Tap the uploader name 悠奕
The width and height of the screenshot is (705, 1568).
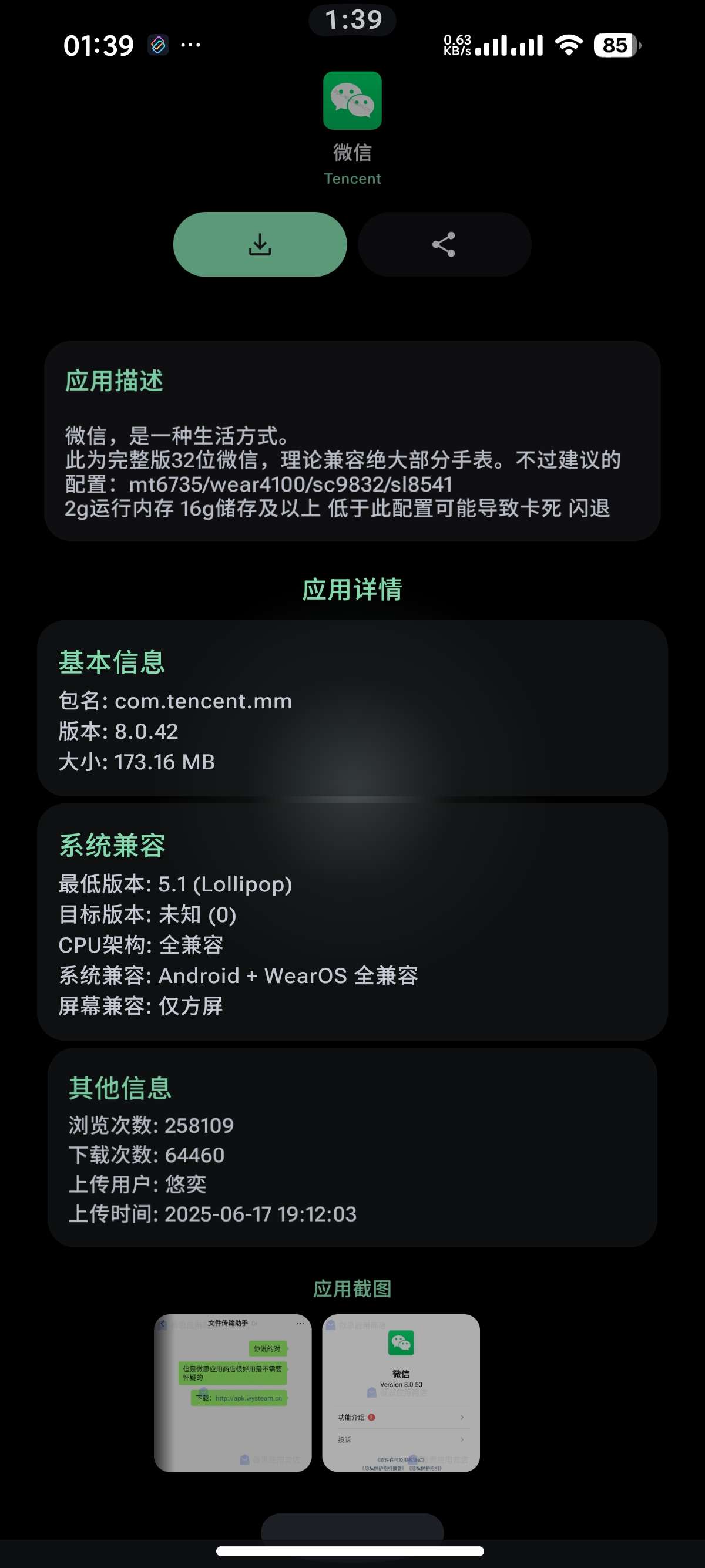187,1183
